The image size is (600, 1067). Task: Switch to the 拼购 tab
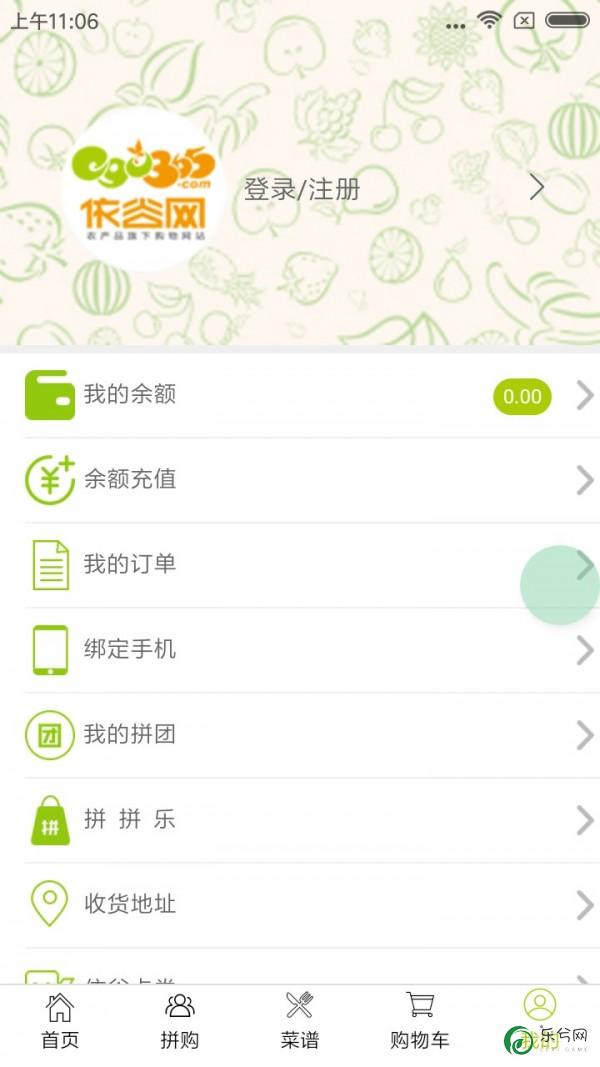click(180, 1022)
